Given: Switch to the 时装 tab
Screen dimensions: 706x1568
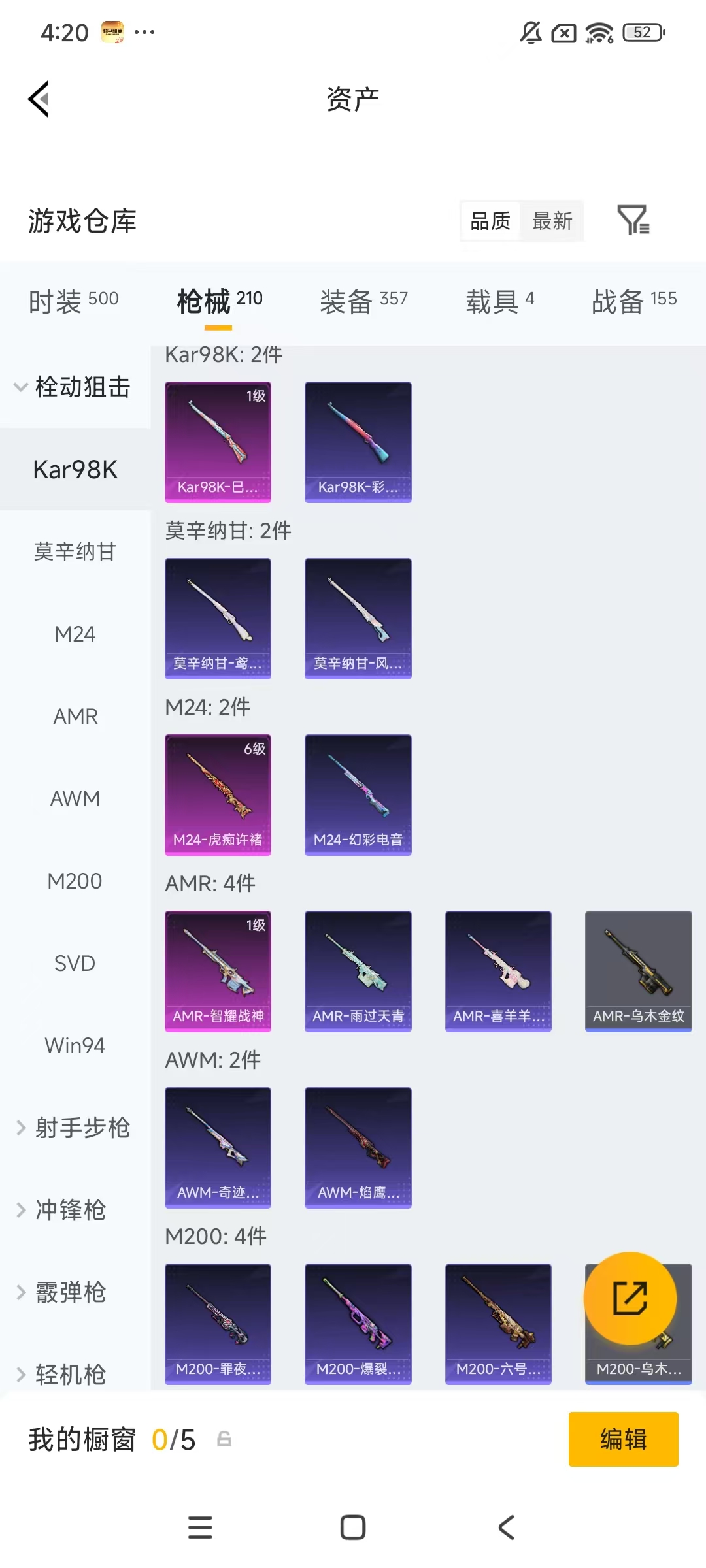Looking at the screenshot, I should click(74, 301).
